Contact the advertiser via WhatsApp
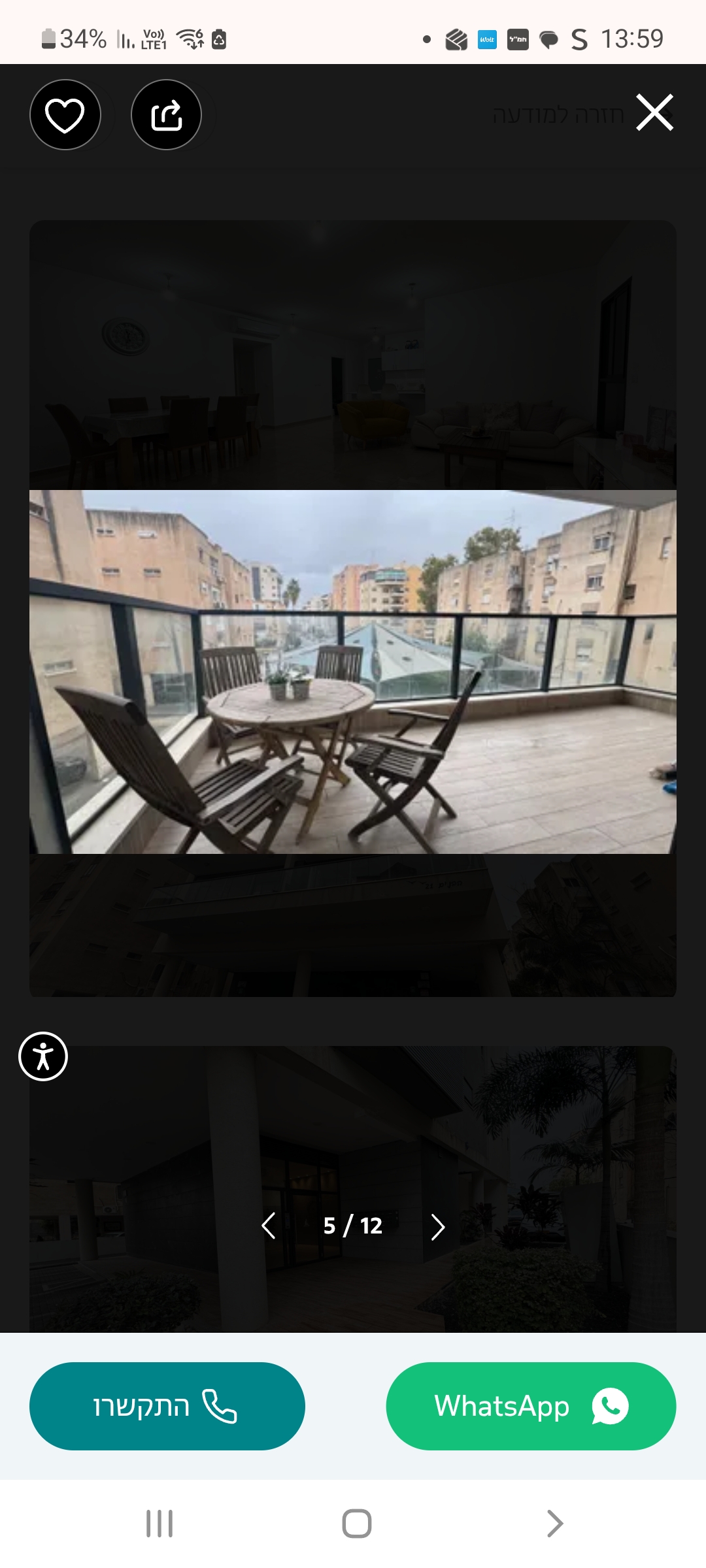This screenshot has width=706, height=1568. point(531,1406)
